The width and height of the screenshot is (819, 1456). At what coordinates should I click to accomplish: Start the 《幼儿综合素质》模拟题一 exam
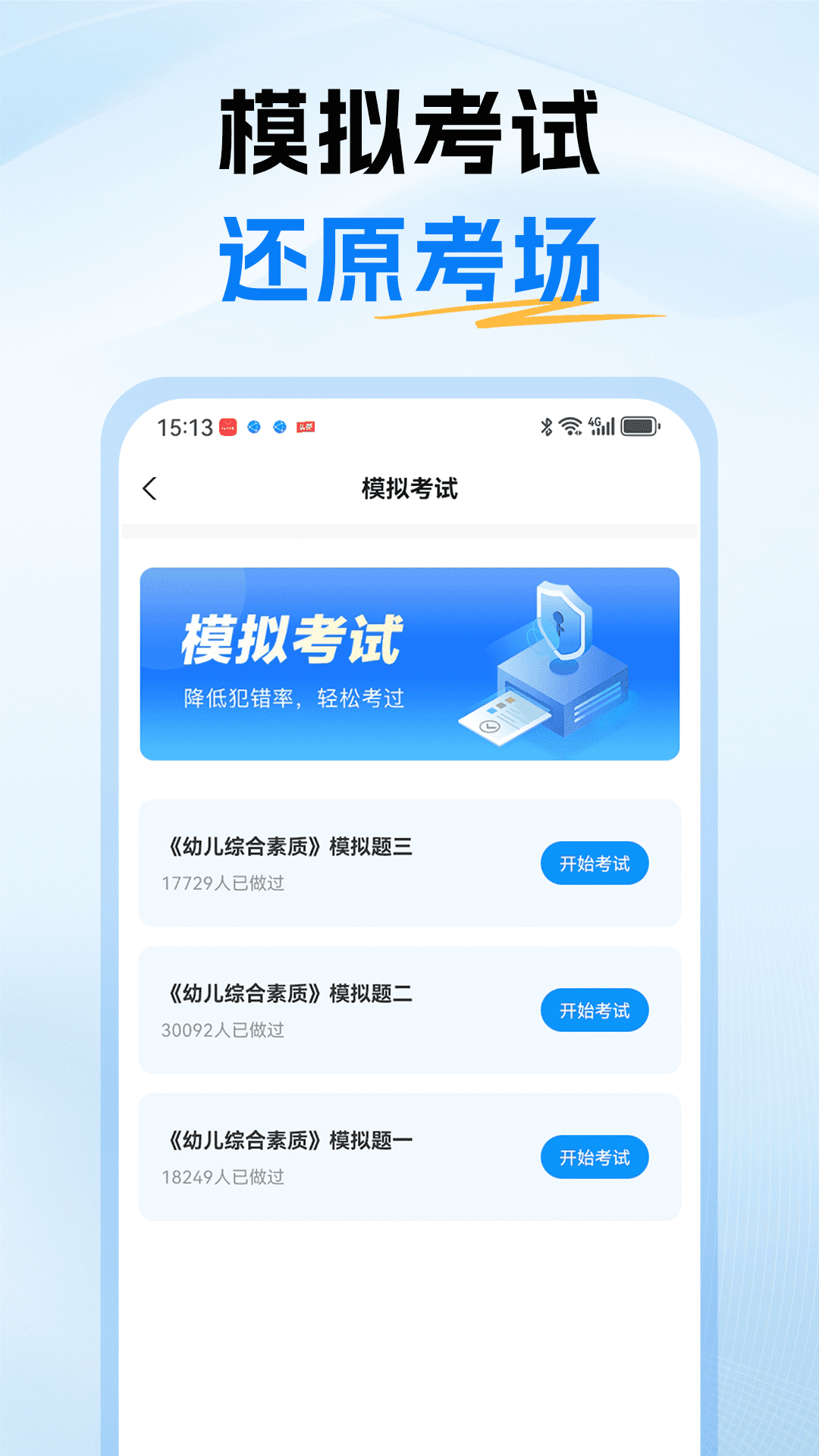[x=595, y=1157]
